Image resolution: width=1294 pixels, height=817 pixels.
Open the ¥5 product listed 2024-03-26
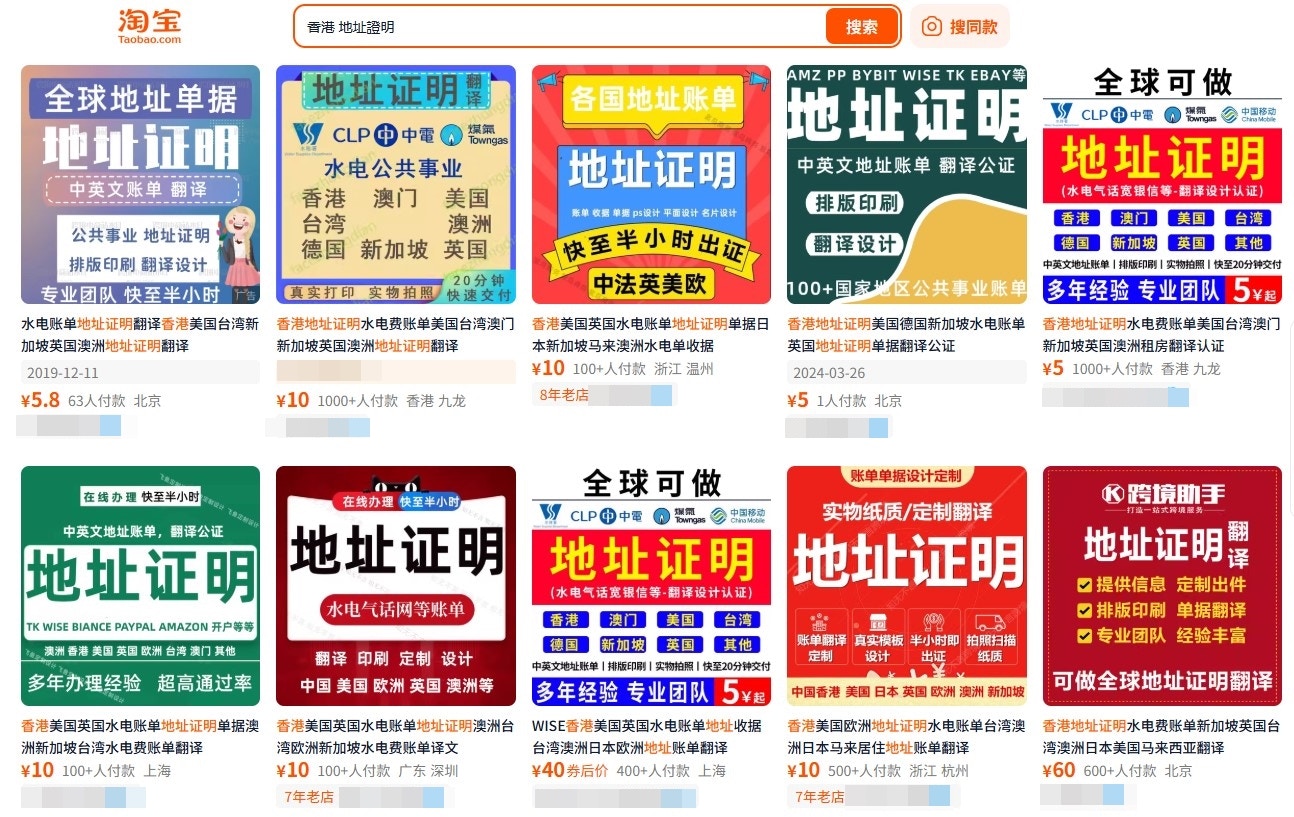[x=906, y=185]
